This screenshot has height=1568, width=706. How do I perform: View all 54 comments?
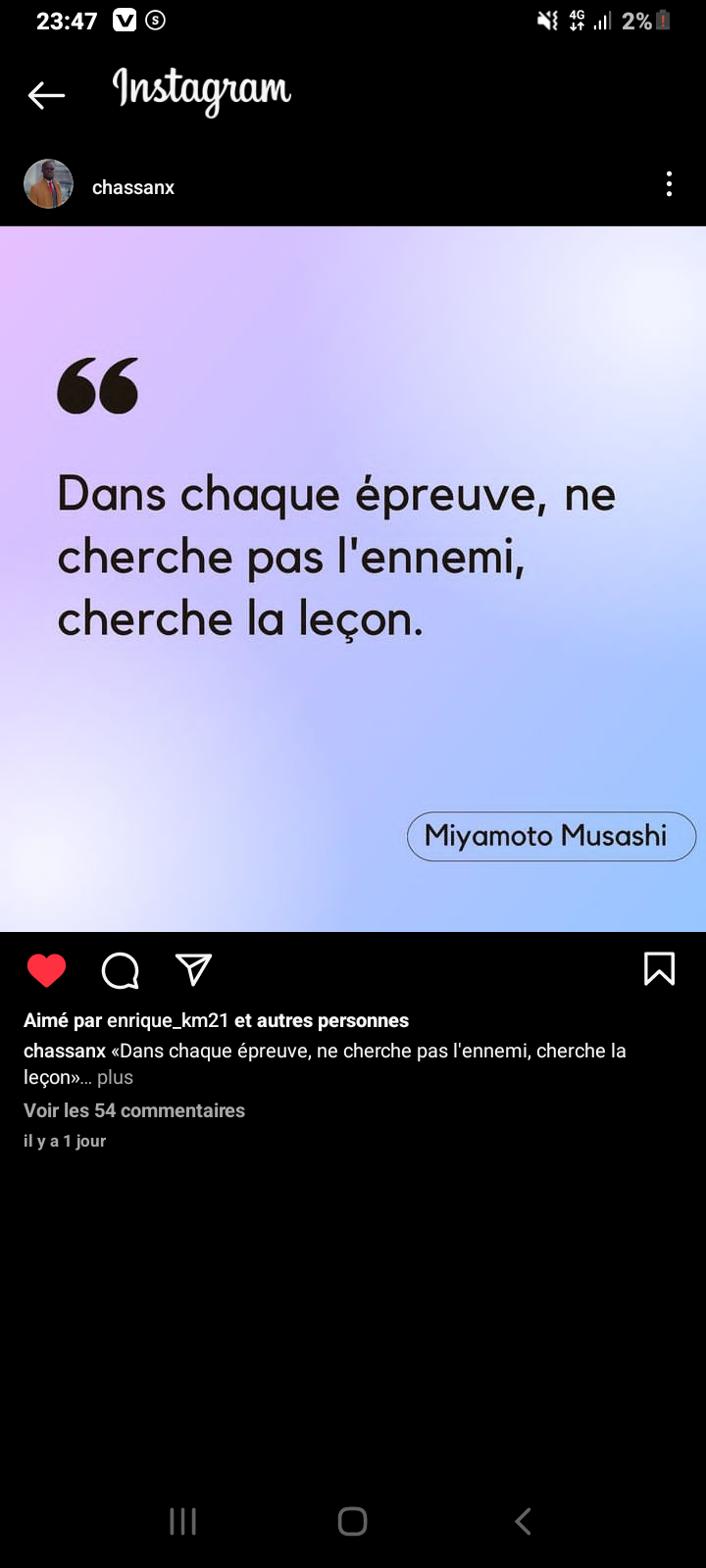[x=134, y=1110]
